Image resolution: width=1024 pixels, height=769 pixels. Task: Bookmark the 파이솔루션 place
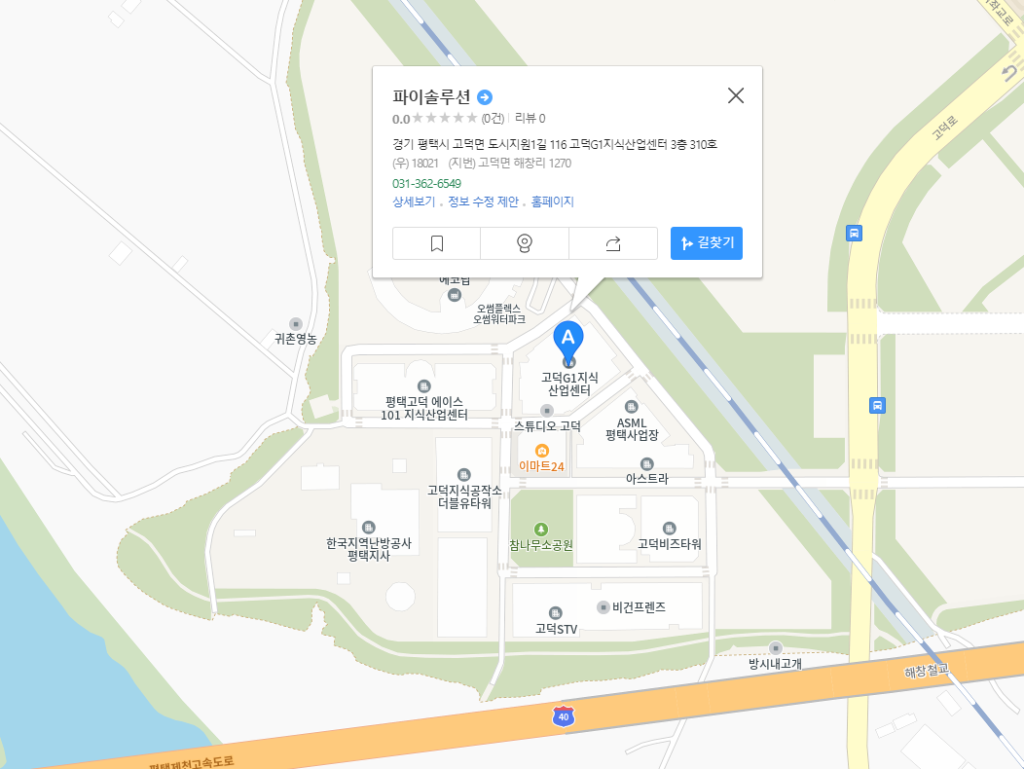coord(437,243)
